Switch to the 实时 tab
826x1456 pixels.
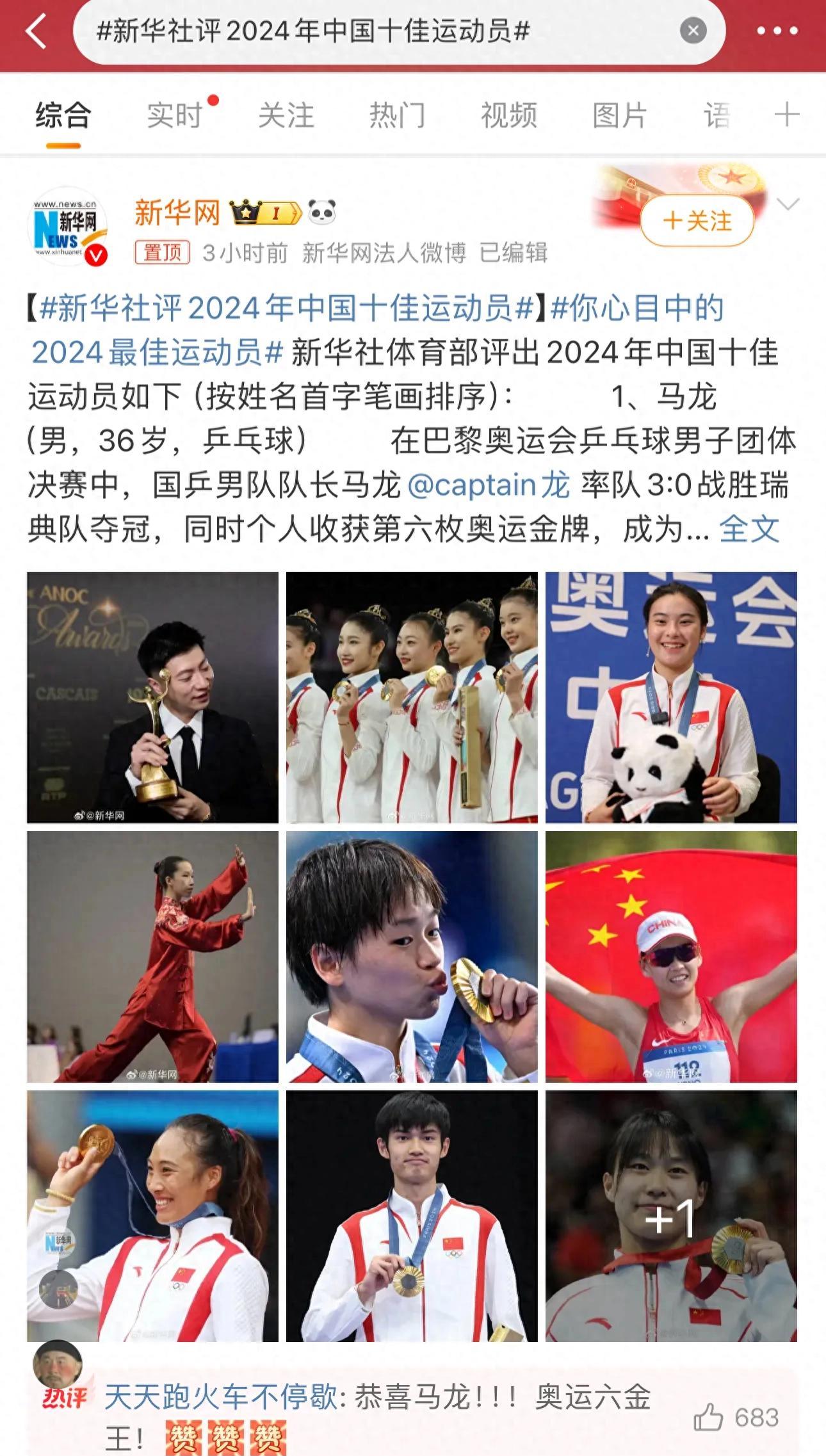[x=174, y=116]
